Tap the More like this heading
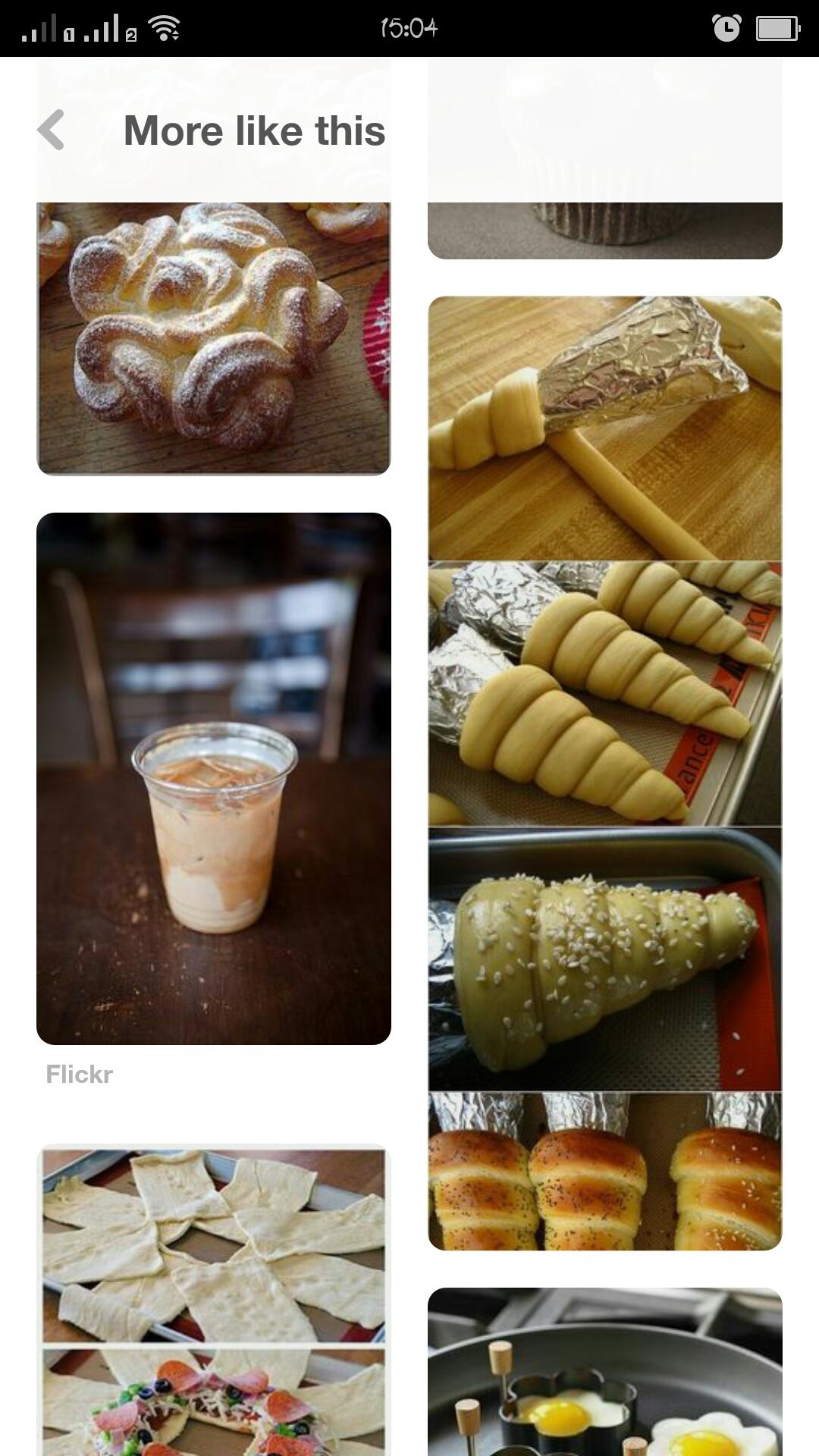 (x=254, y=130)
